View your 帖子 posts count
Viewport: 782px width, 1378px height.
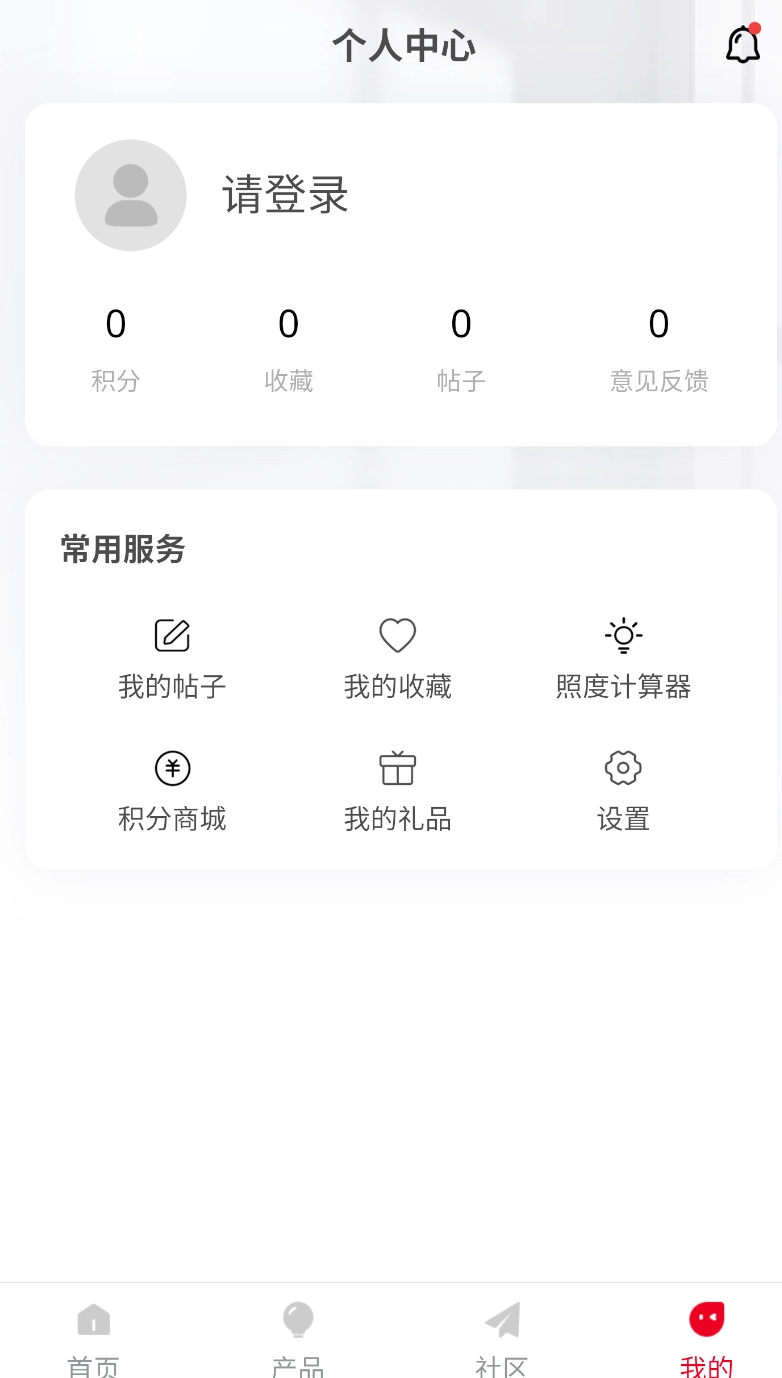tap(461, 348)
